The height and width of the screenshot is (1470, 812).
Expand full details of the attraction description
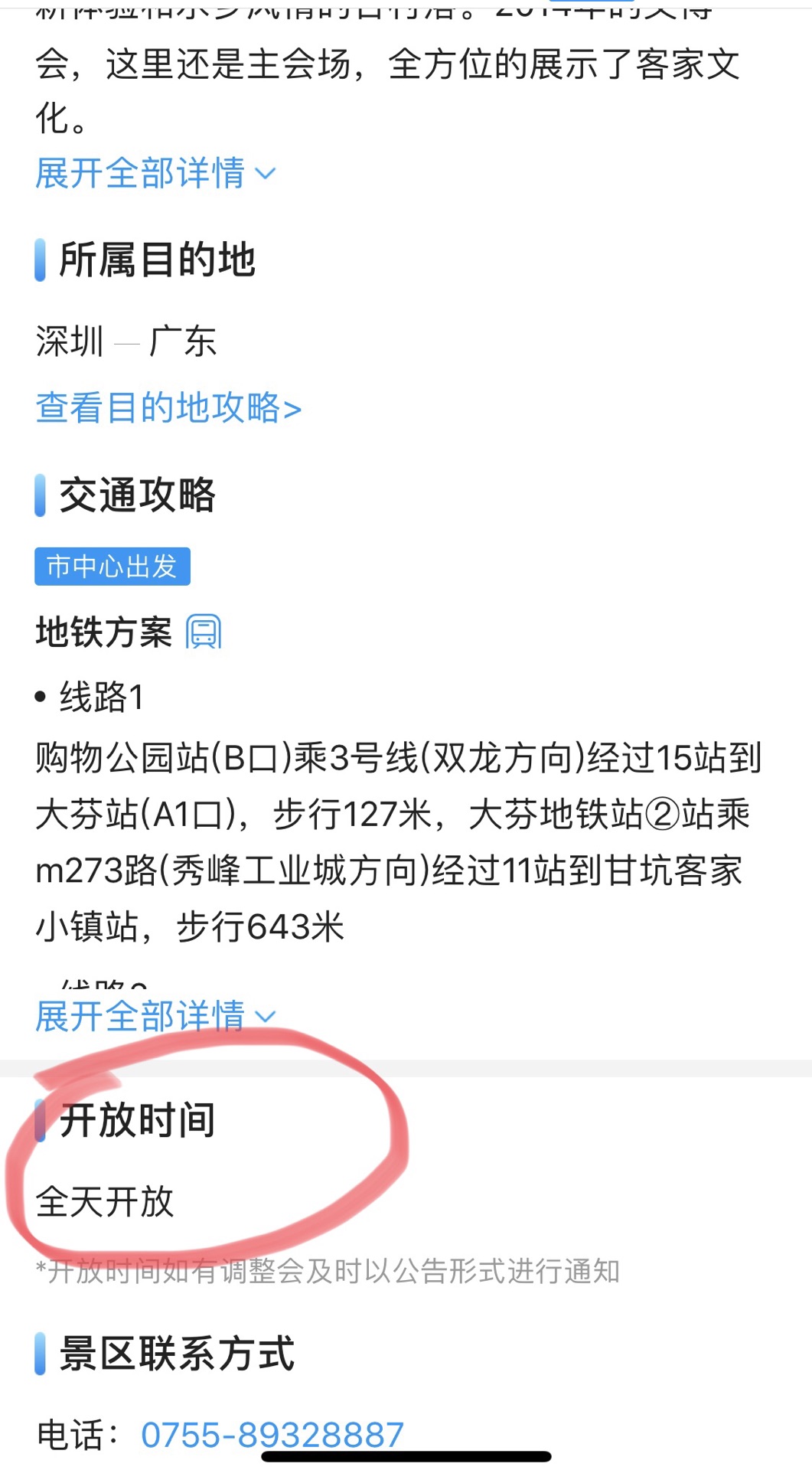tap(154, 173)
